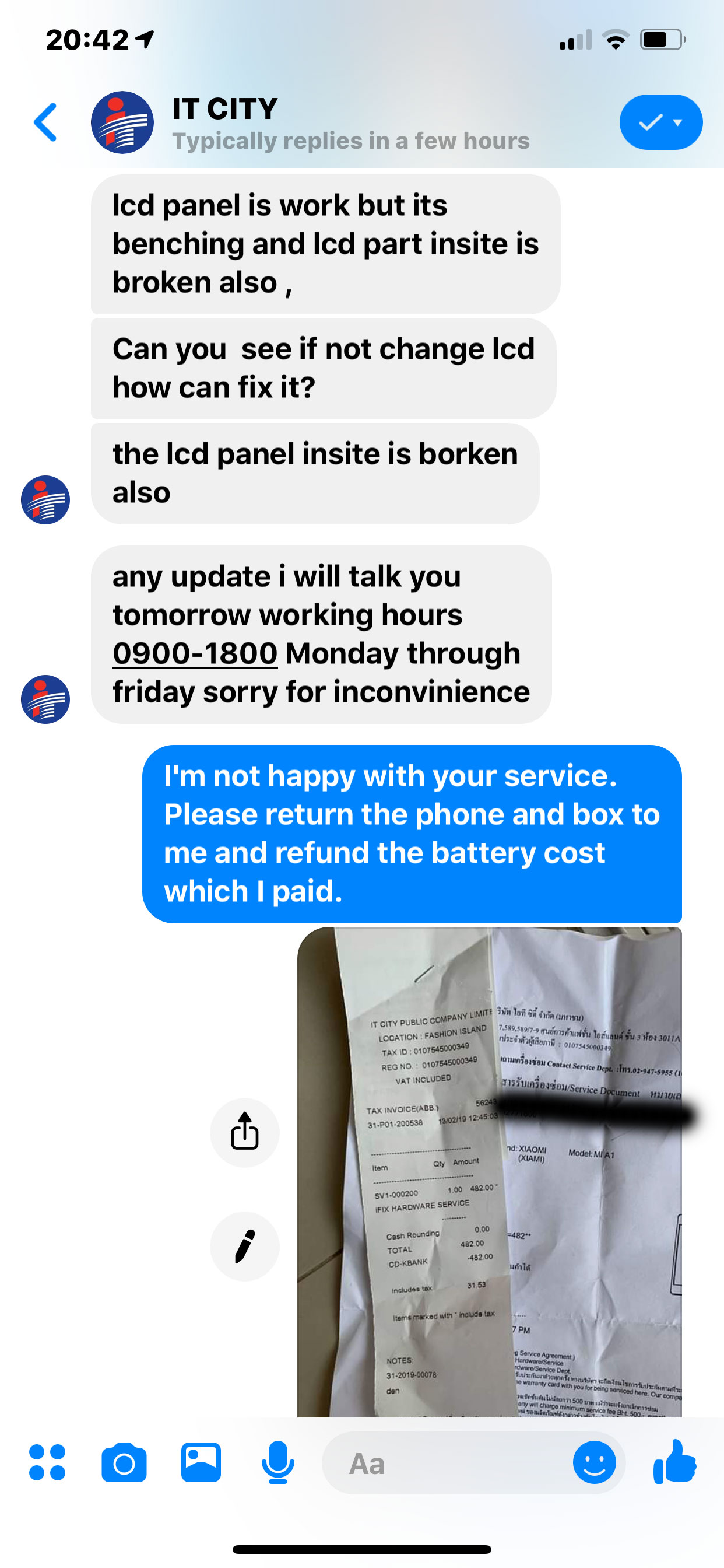Record a voice message with the microphone
This screenshot has width=724, height=1568.
(278, 1462)
